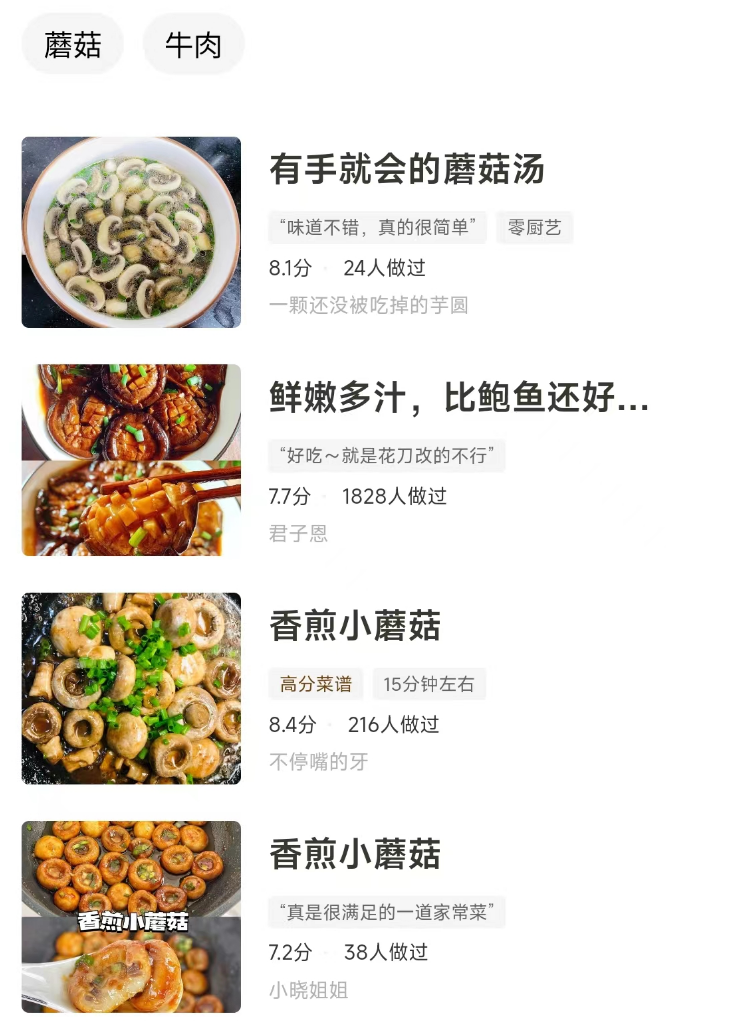
Task: Select the 蘑菇 chip
Action: point(72,44)
